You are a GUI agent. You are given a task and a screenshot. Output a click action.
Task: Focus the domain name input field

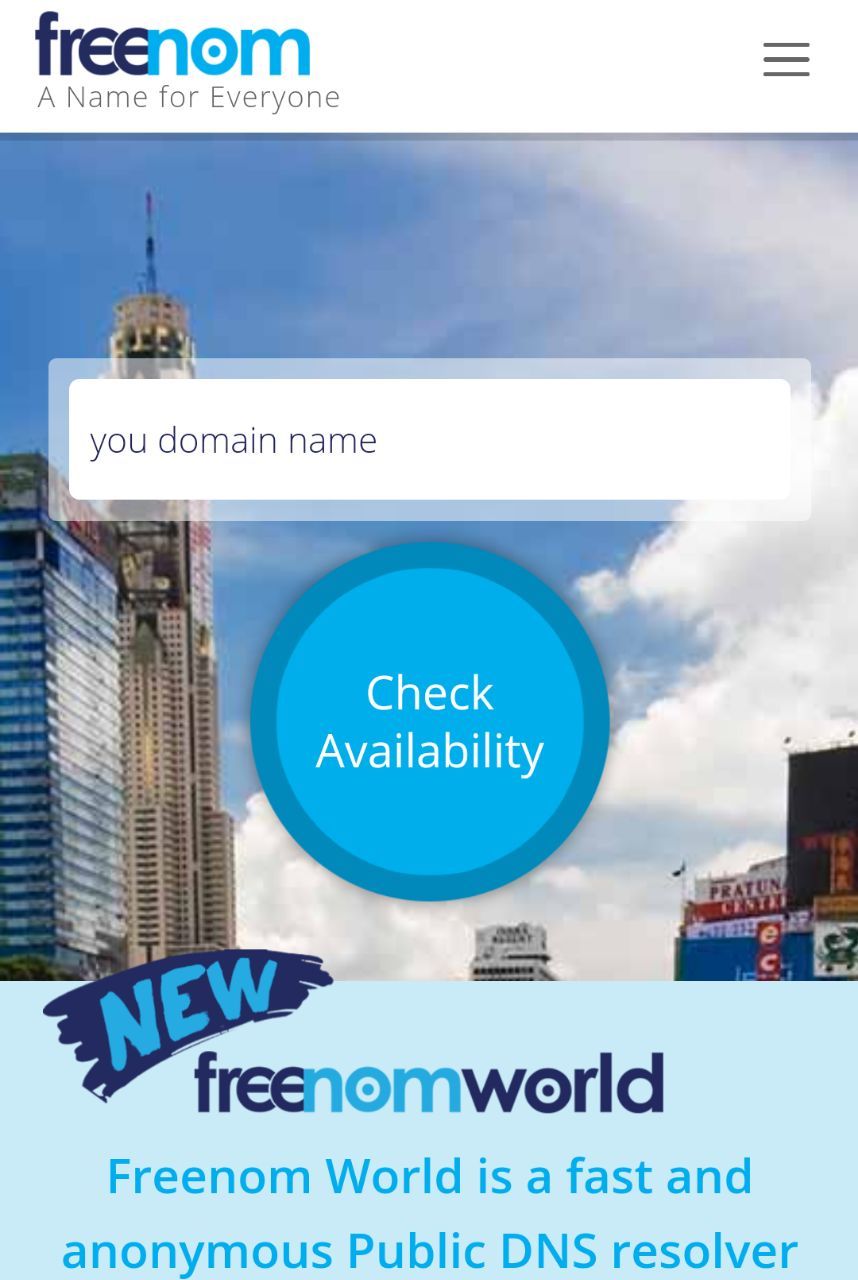point(429,440)
